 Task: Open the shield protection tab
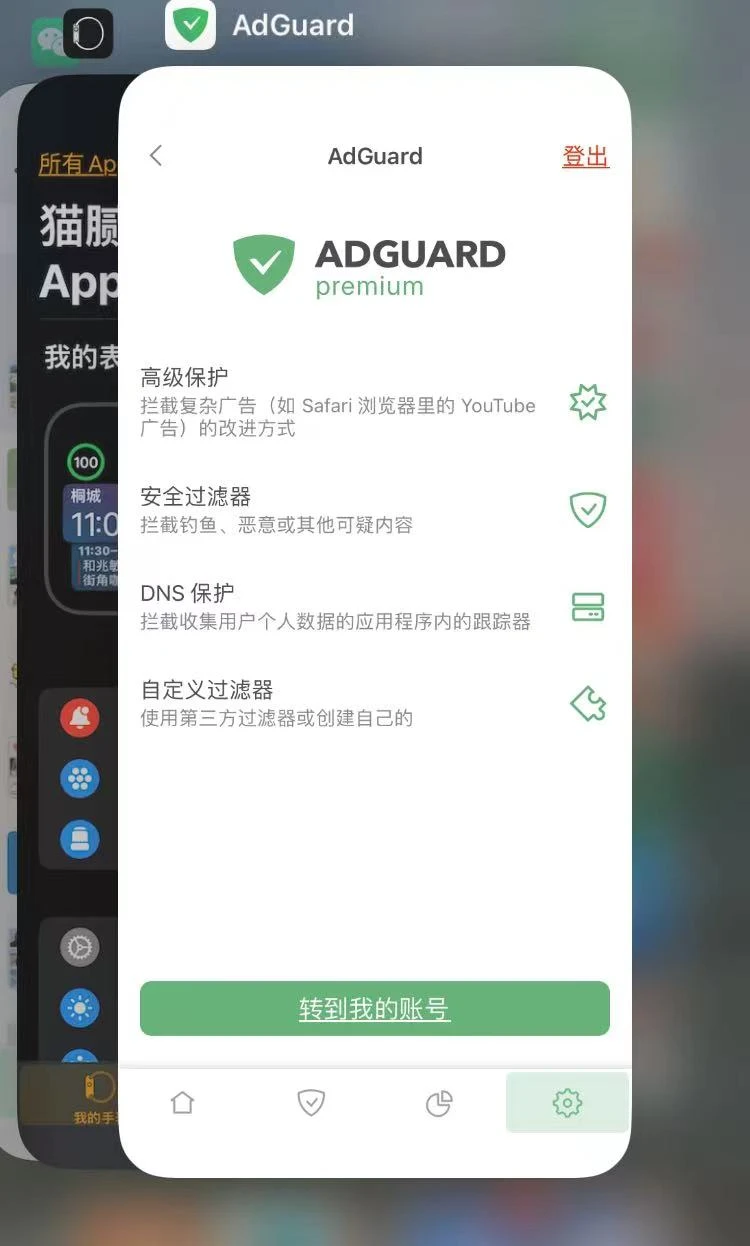pos(311,1103)
